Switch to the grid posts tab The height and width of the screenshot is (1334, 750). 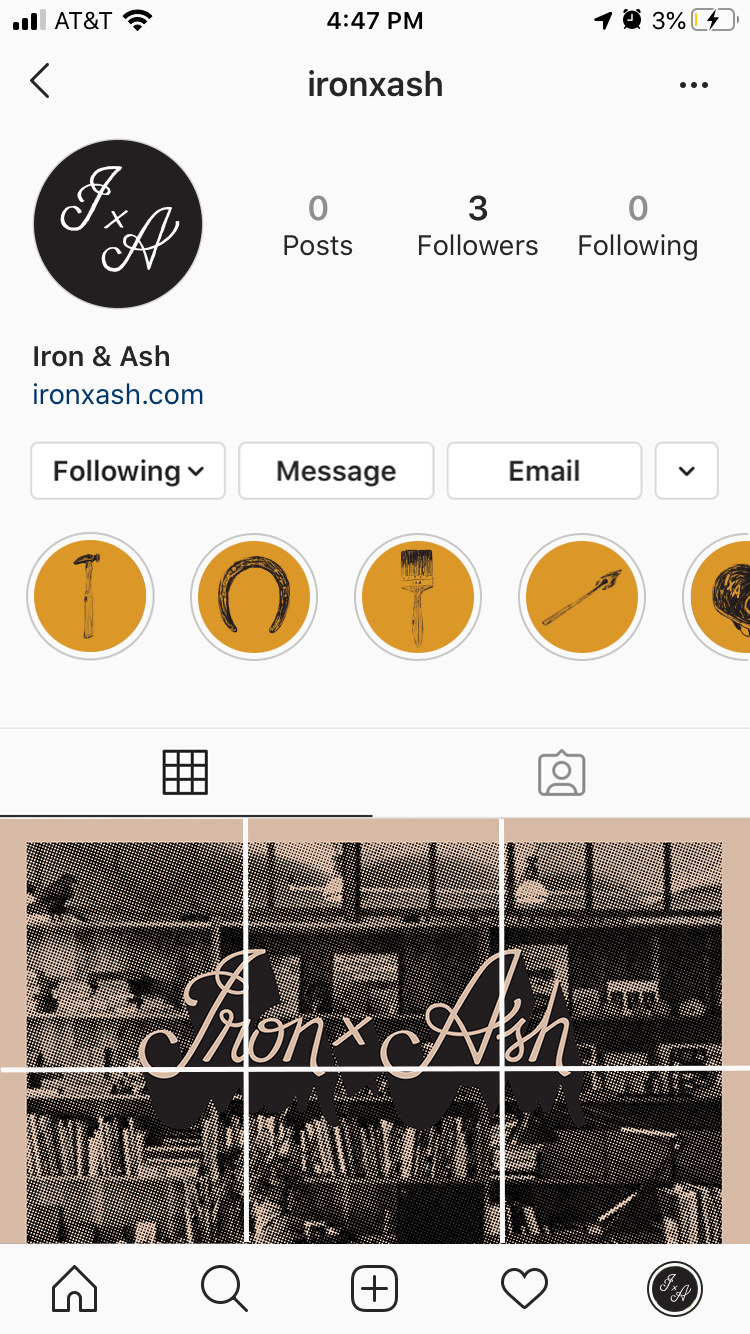[185, 773]
